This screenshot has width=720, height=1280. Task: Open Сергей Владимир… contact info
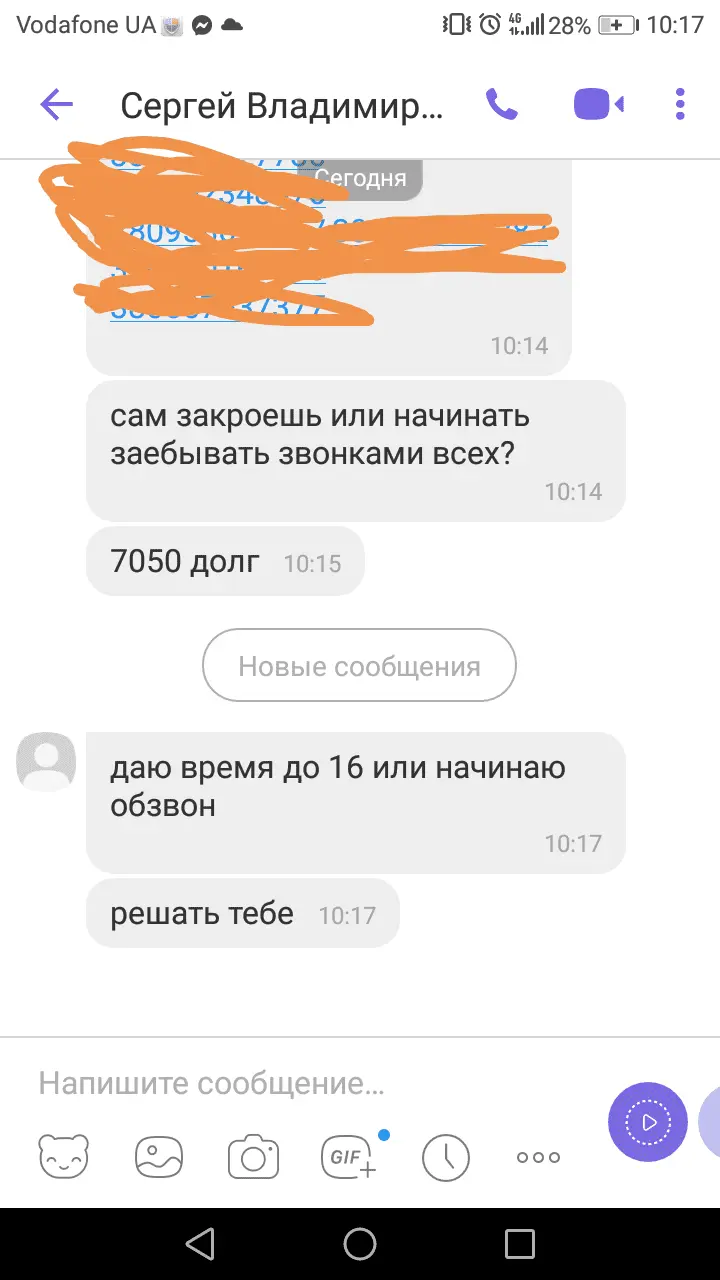[x=280, y=105]
